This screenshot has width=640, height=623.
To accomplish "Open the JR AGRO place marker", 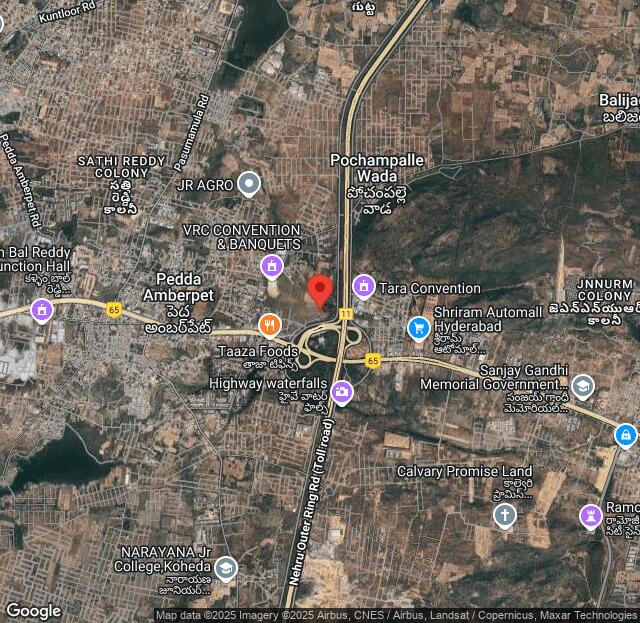I will point(249,184).
